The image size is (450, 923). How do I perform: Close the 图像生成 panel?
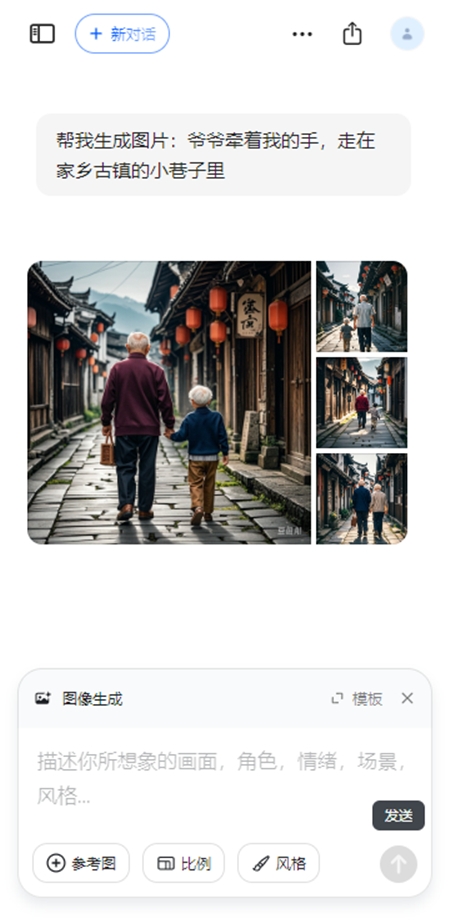tap(407, 698)
